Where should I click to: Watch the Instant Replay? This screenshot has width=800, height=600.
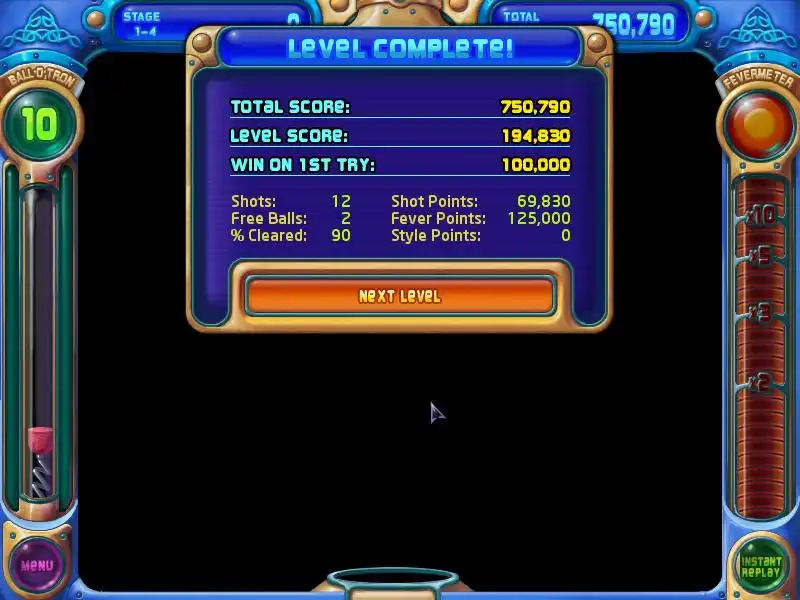pos(761,566)
